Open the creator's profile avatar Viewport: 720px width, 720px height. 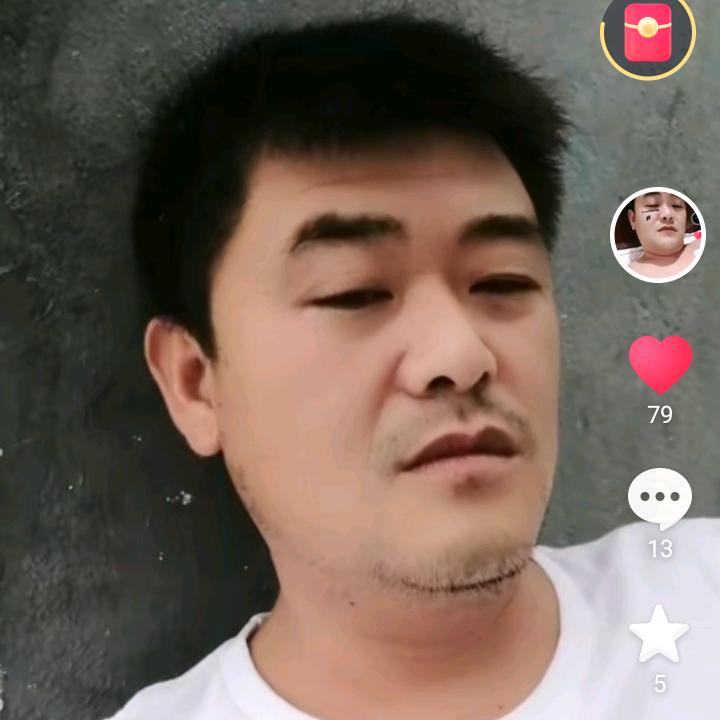coord(658,235)
